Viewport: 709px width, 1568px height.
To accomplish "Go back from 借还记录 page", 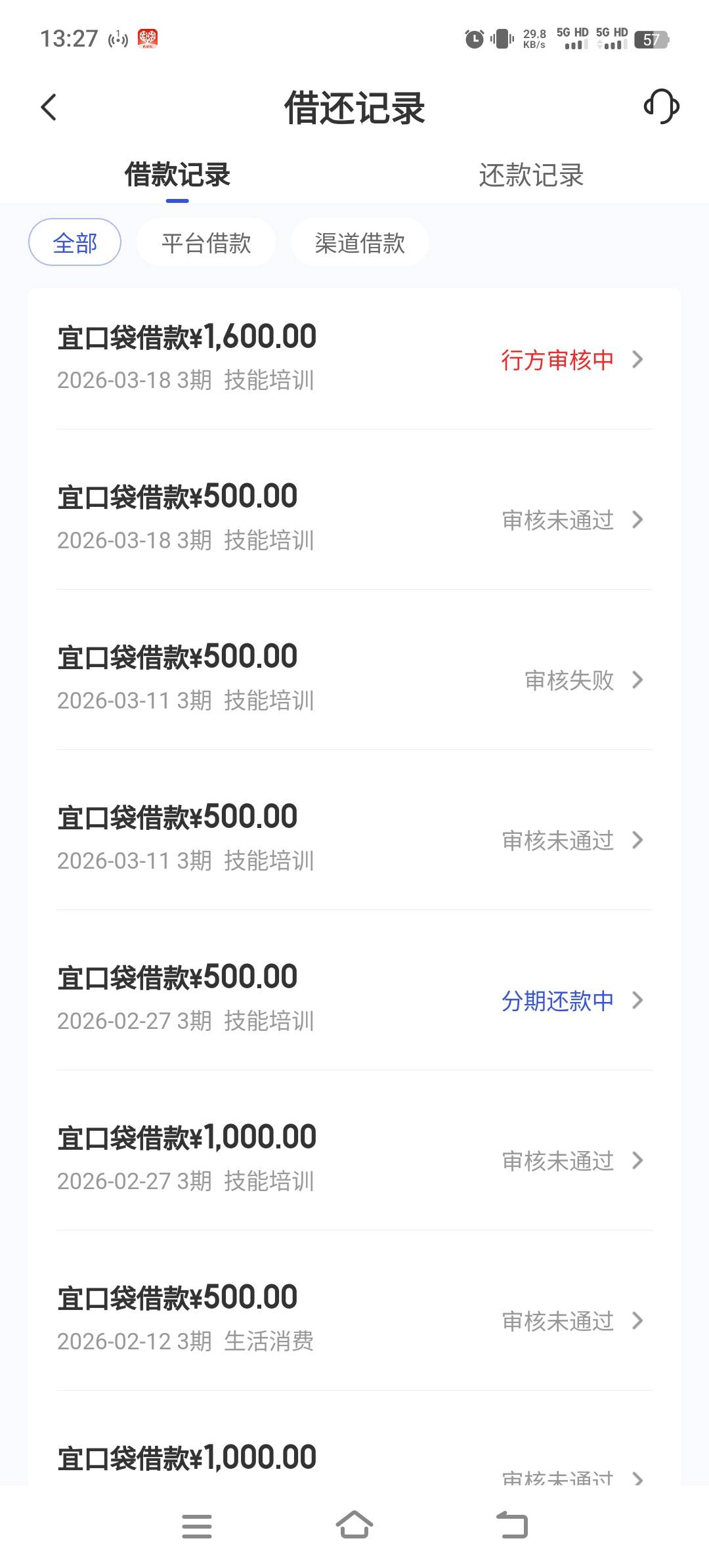I will pos(49,107).
